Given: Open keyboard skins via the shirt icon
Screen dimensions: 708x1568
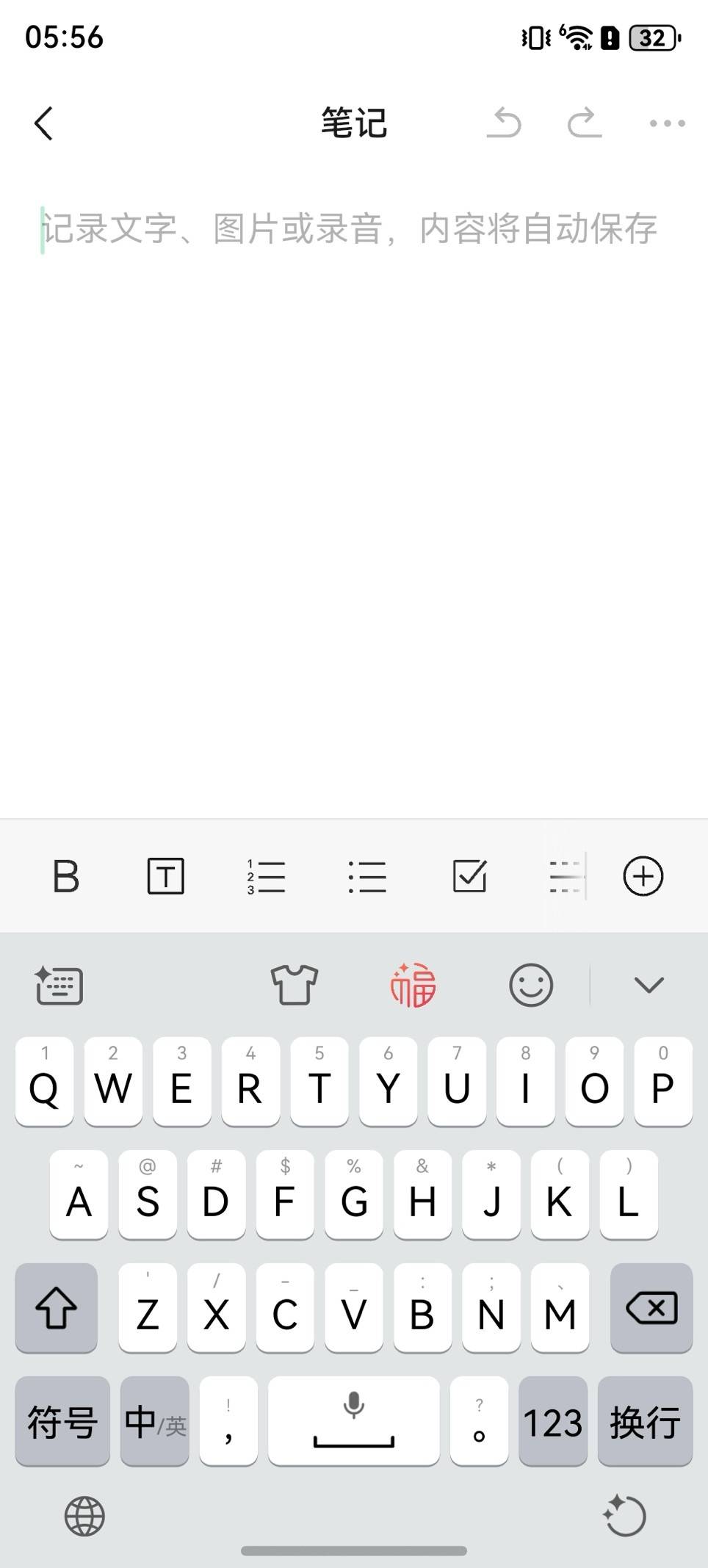Looking at the screenshot, I should (294, 984).
